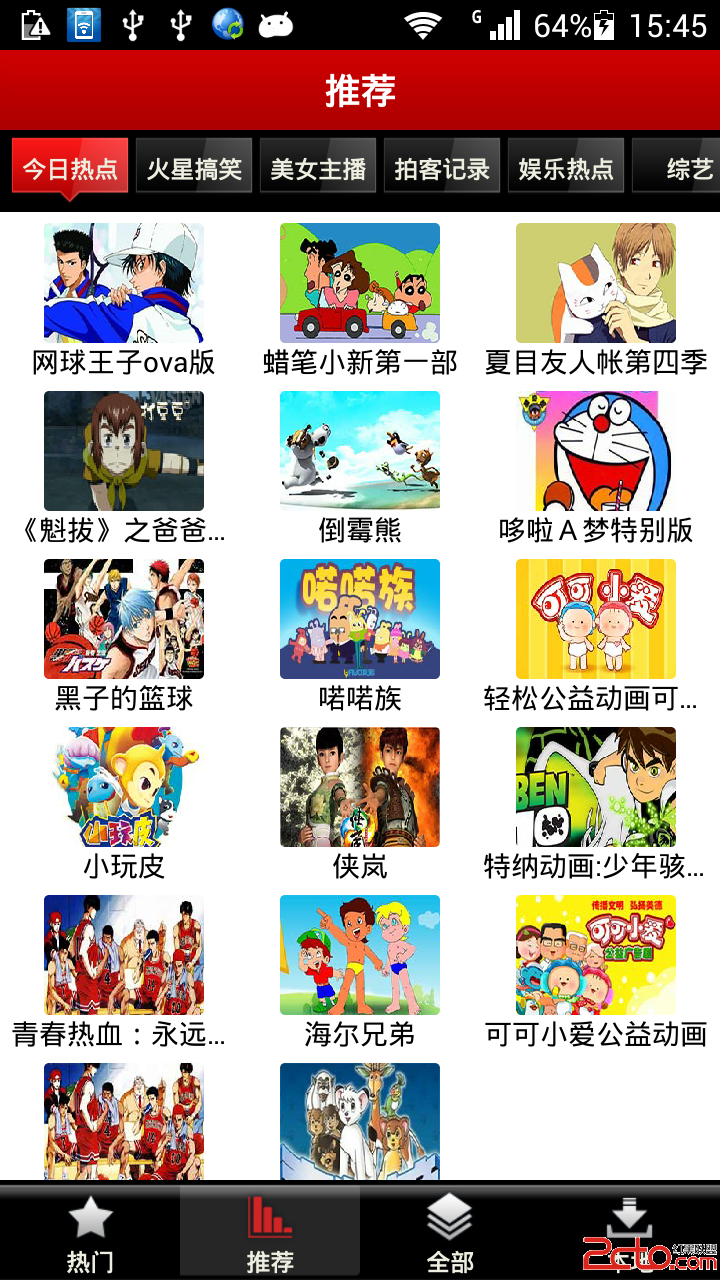Tap the 全部 layers icon in navigation bar
The height and width of the screenshot is (1280, 720).
(x=450, y=1228)
